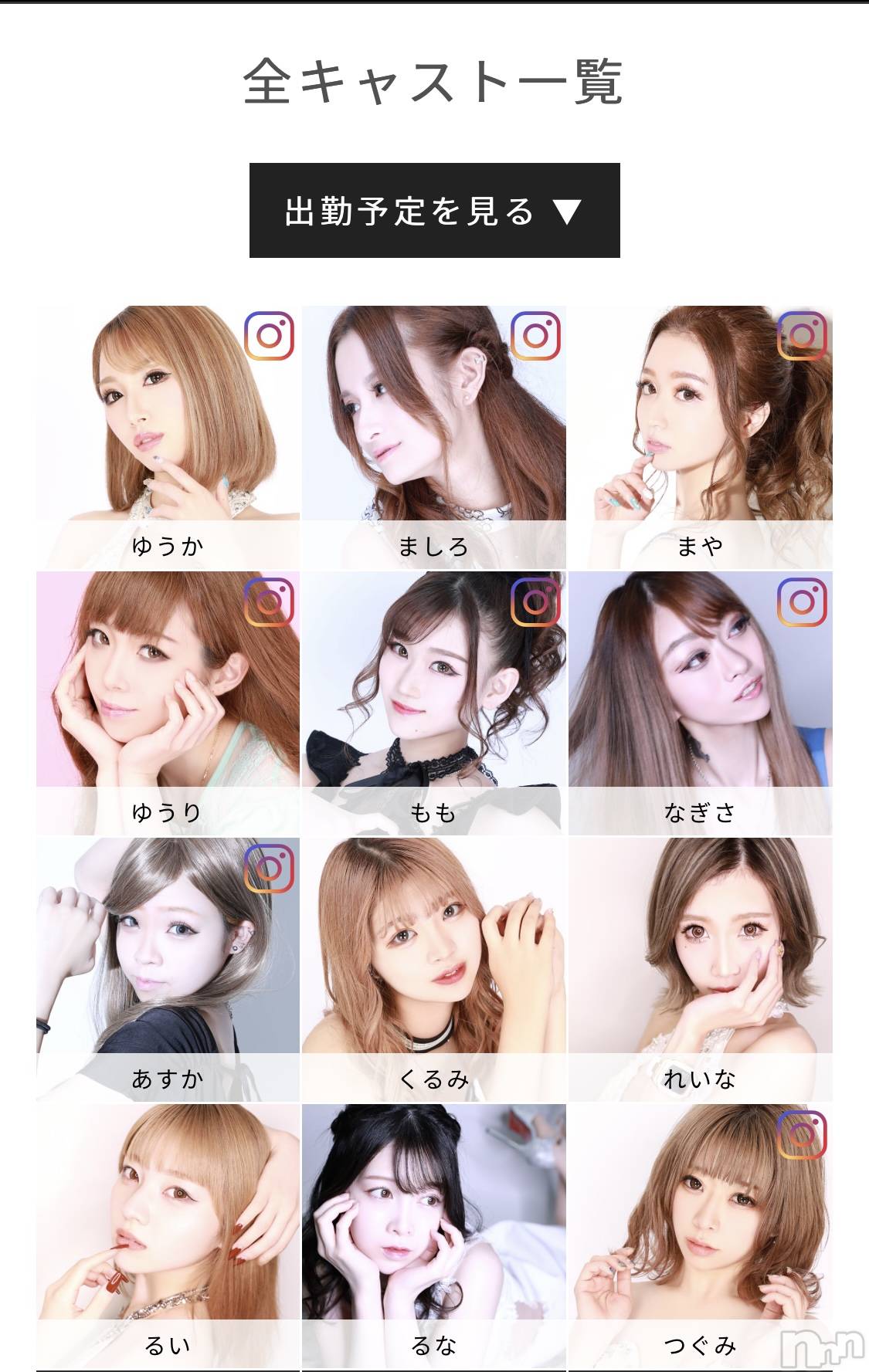This screenshot has width=869, height=1372.
Task: Tap the Instagram icon on もも's photo
Action: (x=535, y=602)
